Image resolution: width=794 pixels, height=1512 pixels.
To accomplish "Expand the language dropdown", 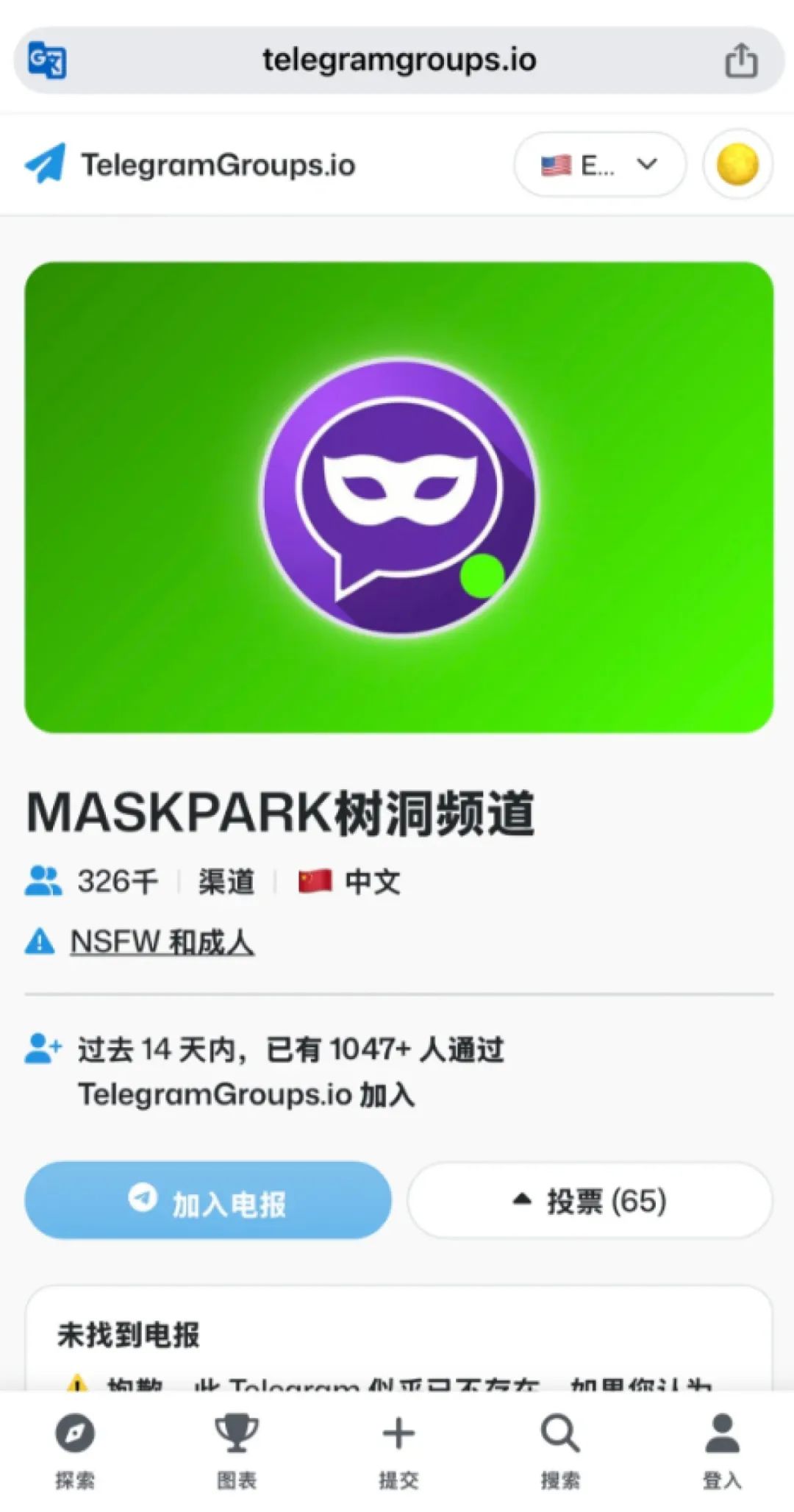I will 600,165.
